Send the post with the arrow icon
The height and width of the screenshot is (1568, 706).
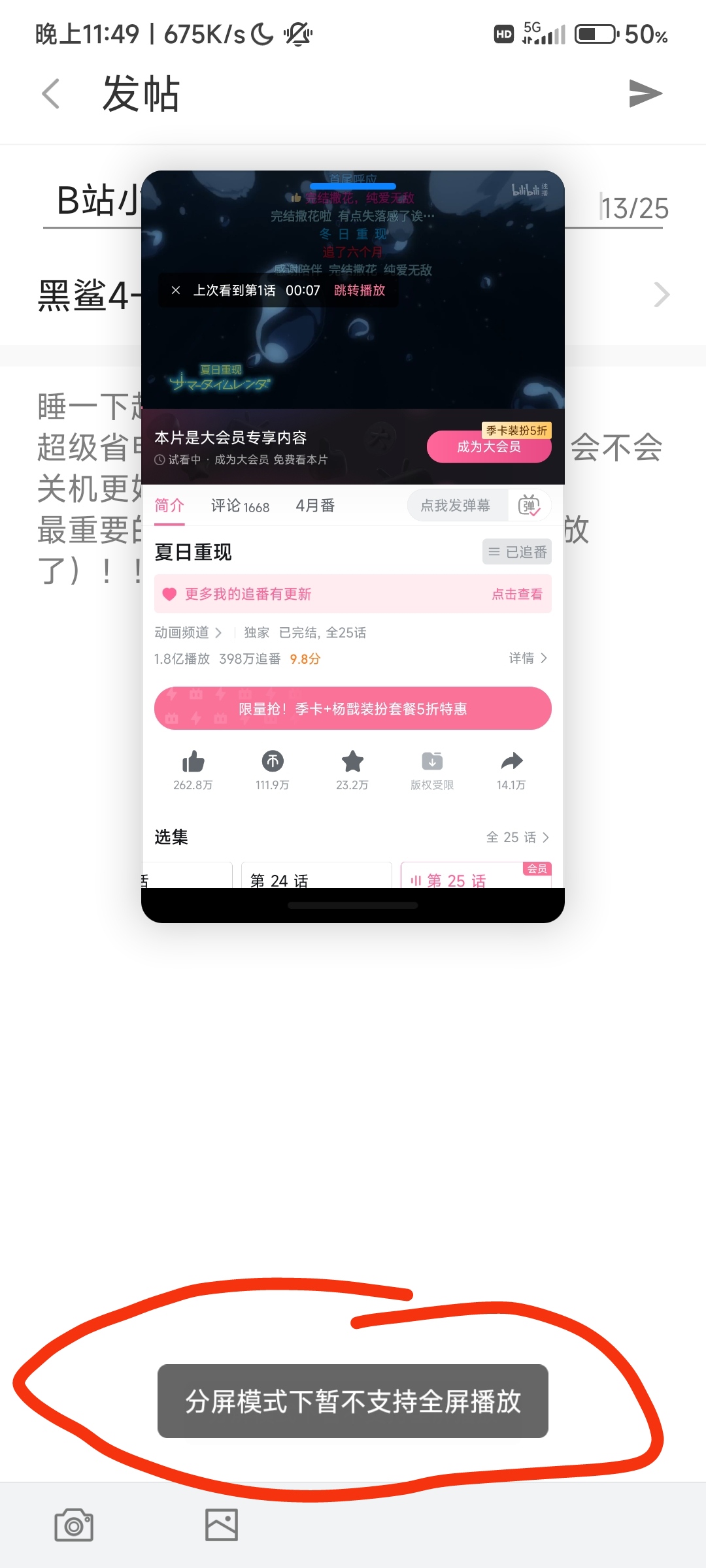(x=645, y=93)
